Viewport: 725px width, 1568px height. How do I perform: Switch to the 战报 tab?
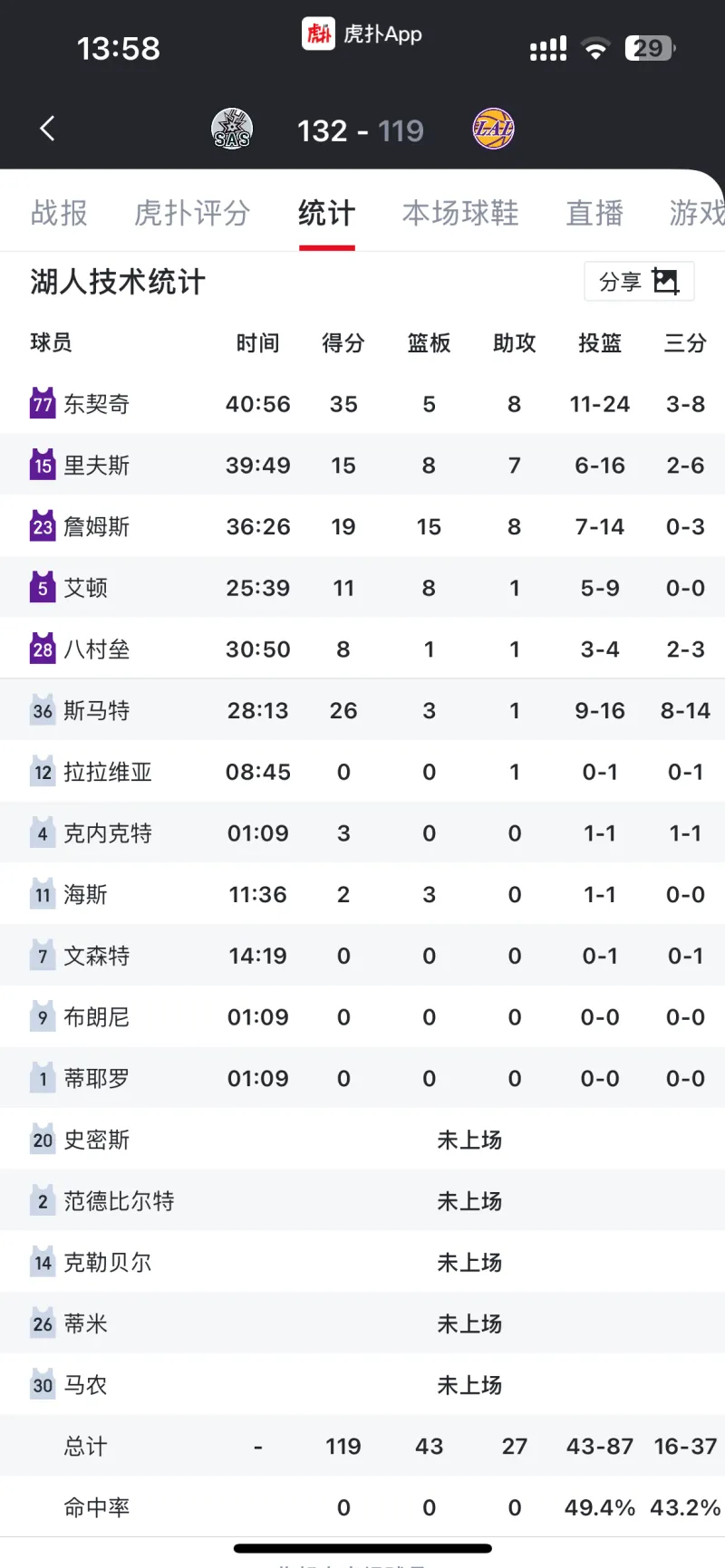(59, 214)
